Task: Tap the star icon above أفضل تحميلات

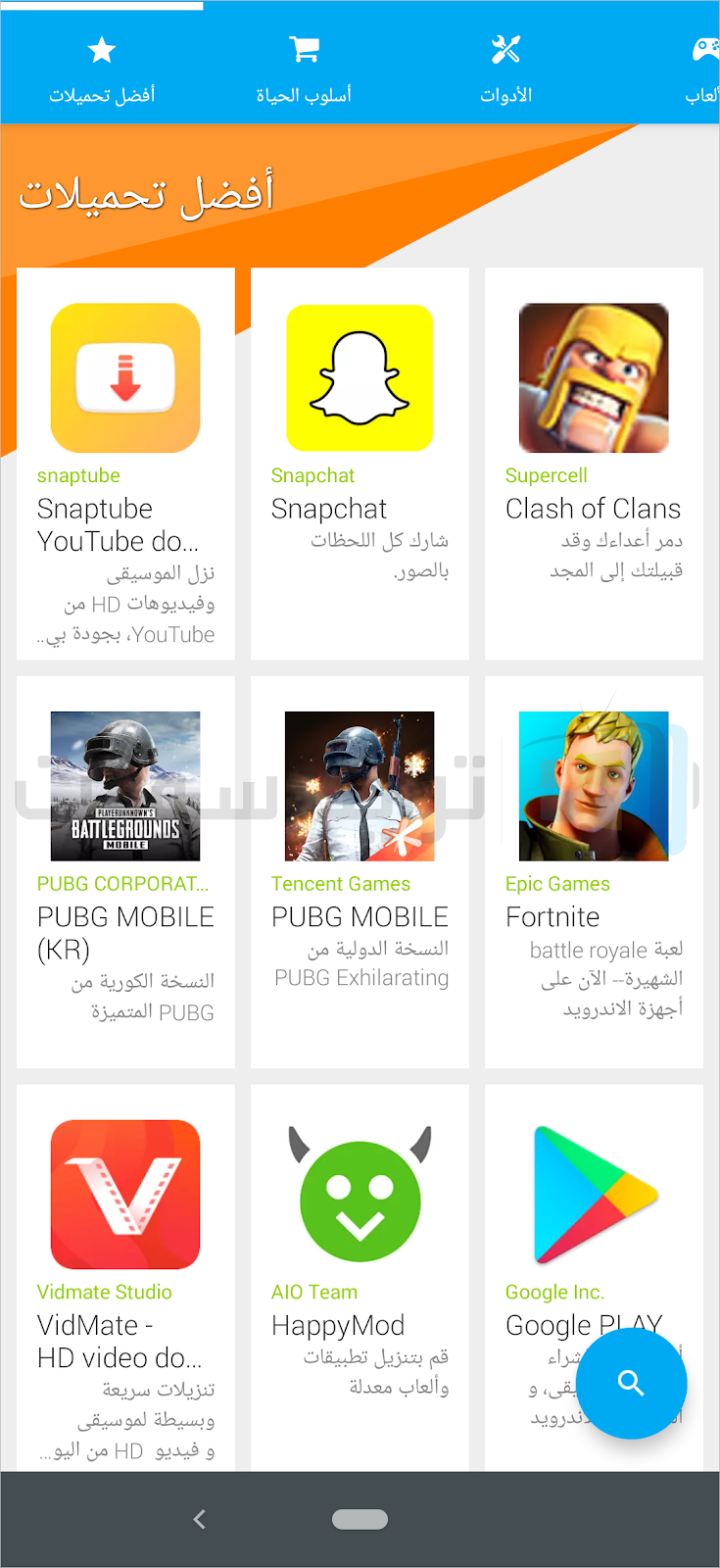Action: click(101, 48)
